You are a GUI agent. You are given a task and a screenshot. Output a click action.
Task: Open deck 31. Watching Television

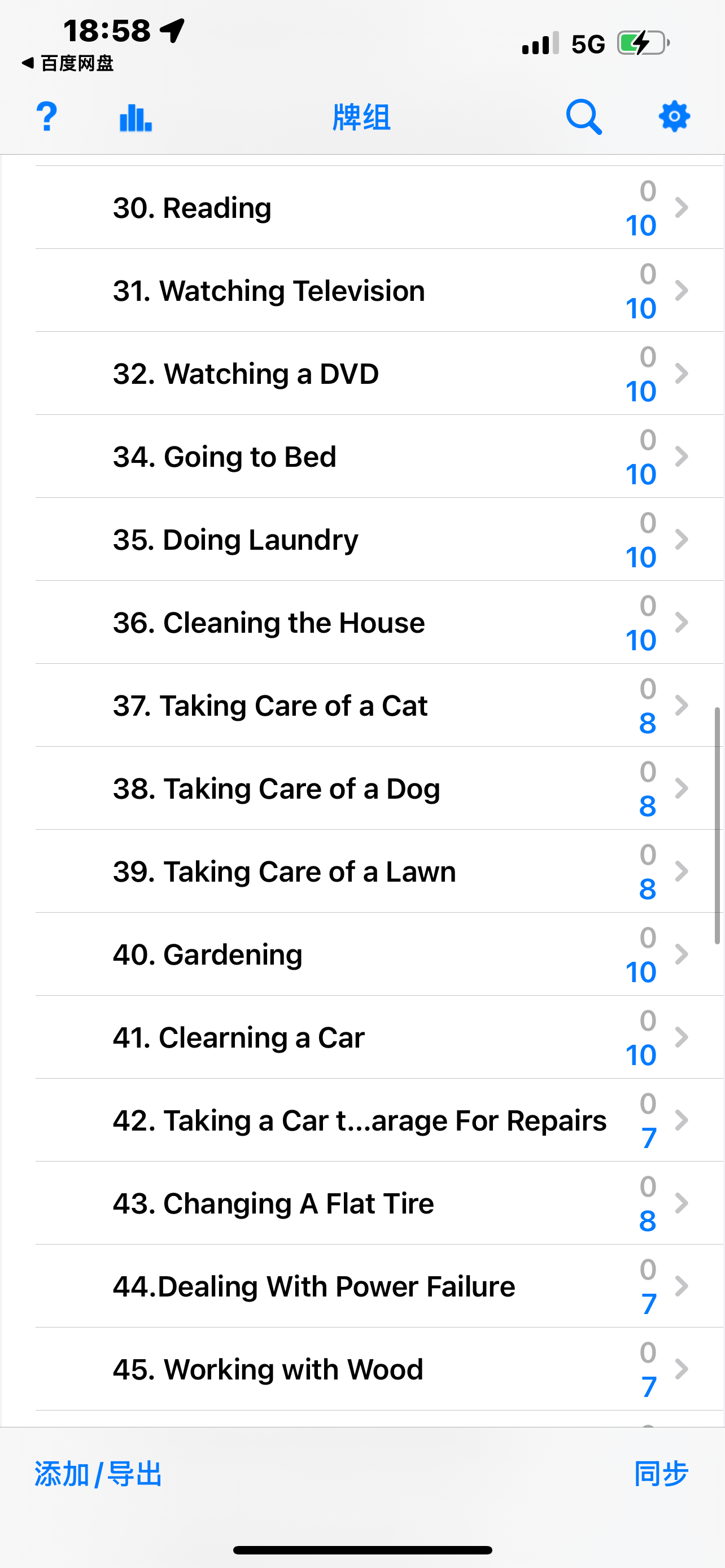tap(379, 290)
